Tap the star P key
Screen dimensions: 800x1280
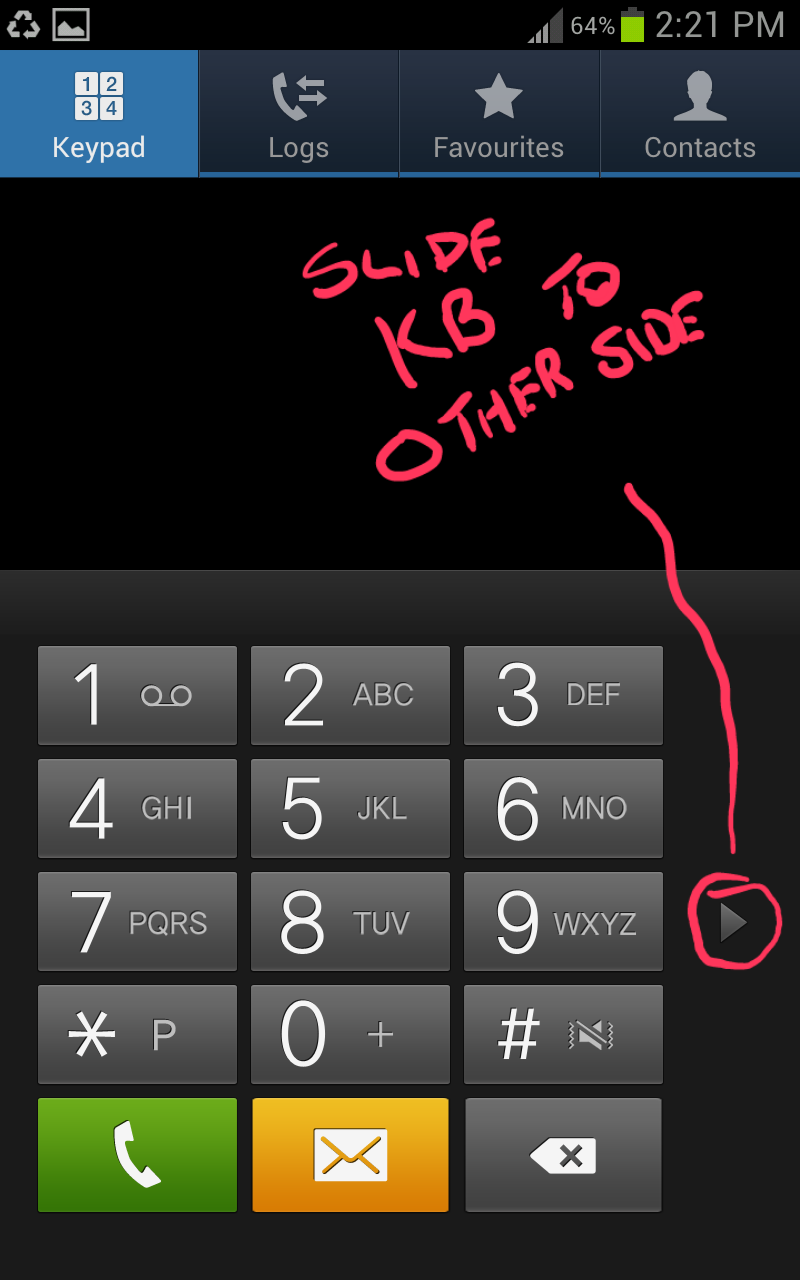coord(137,1034)
